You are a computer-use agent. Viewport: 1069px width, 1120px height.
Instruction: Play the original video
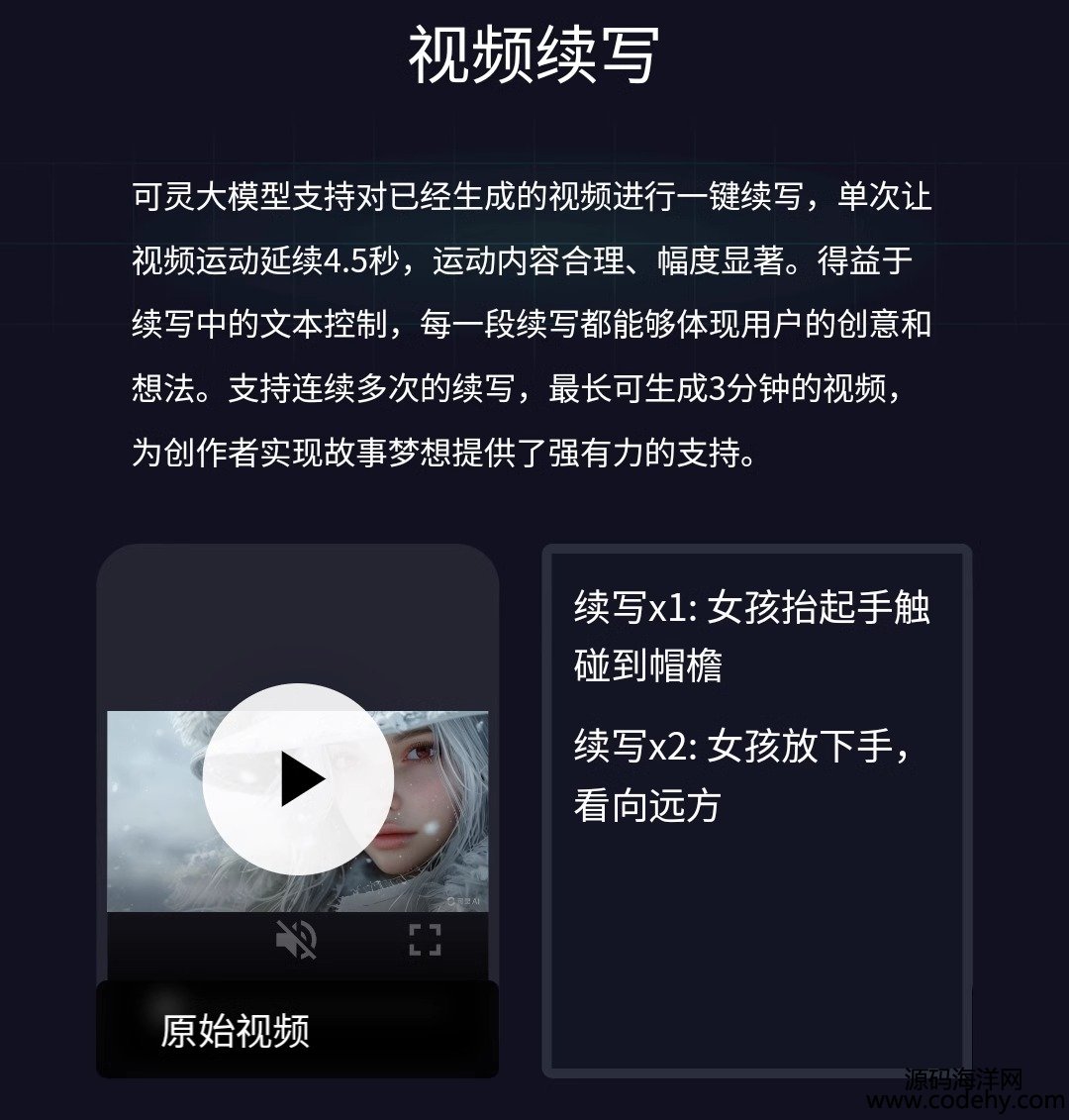click(297, 779)
